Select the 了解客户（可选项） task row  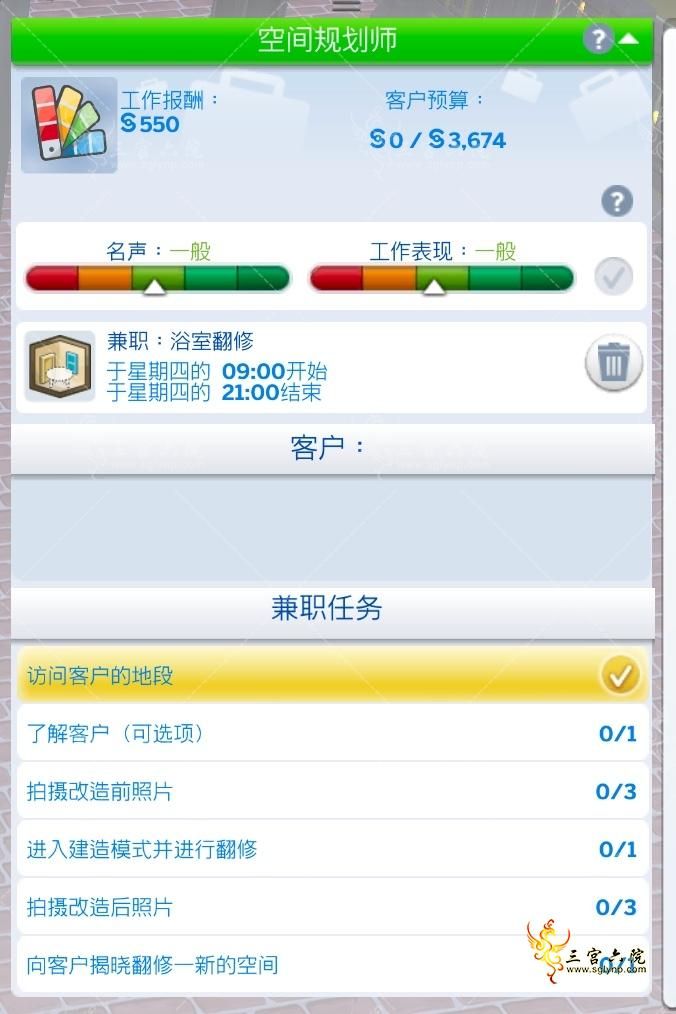(332, 734)
